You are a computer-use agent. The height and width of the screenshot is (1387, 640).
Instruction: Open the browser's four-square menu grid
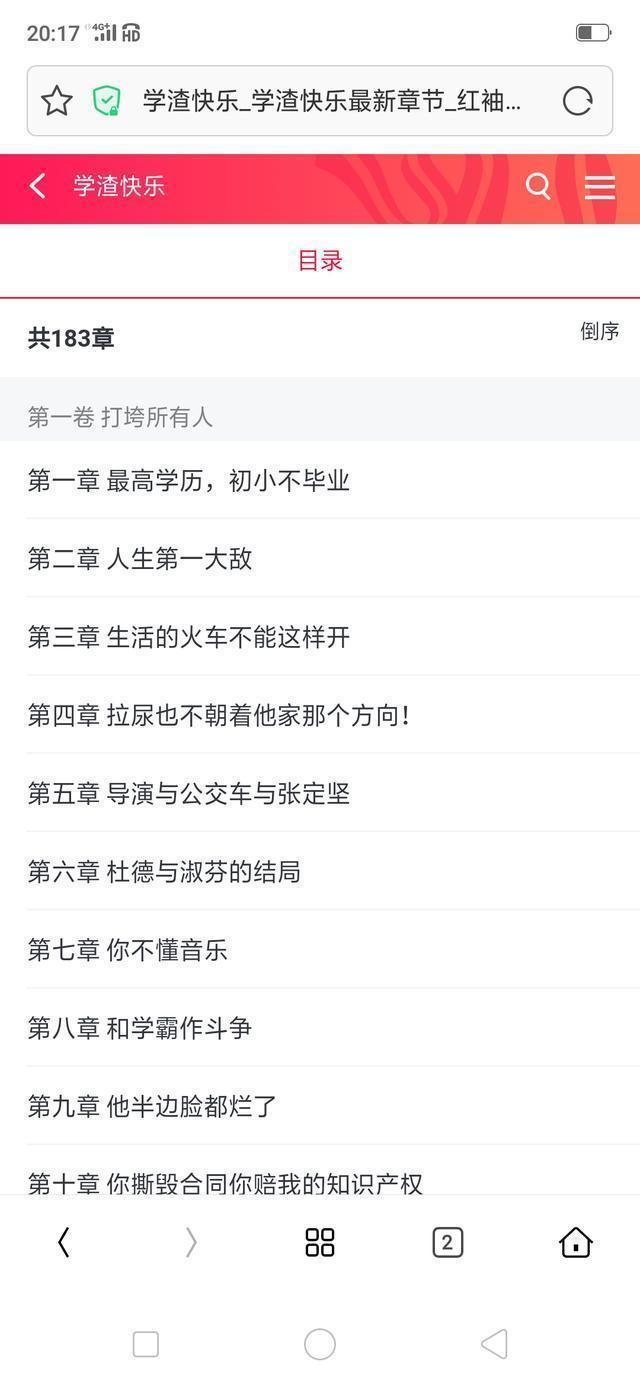[320, 1242]
